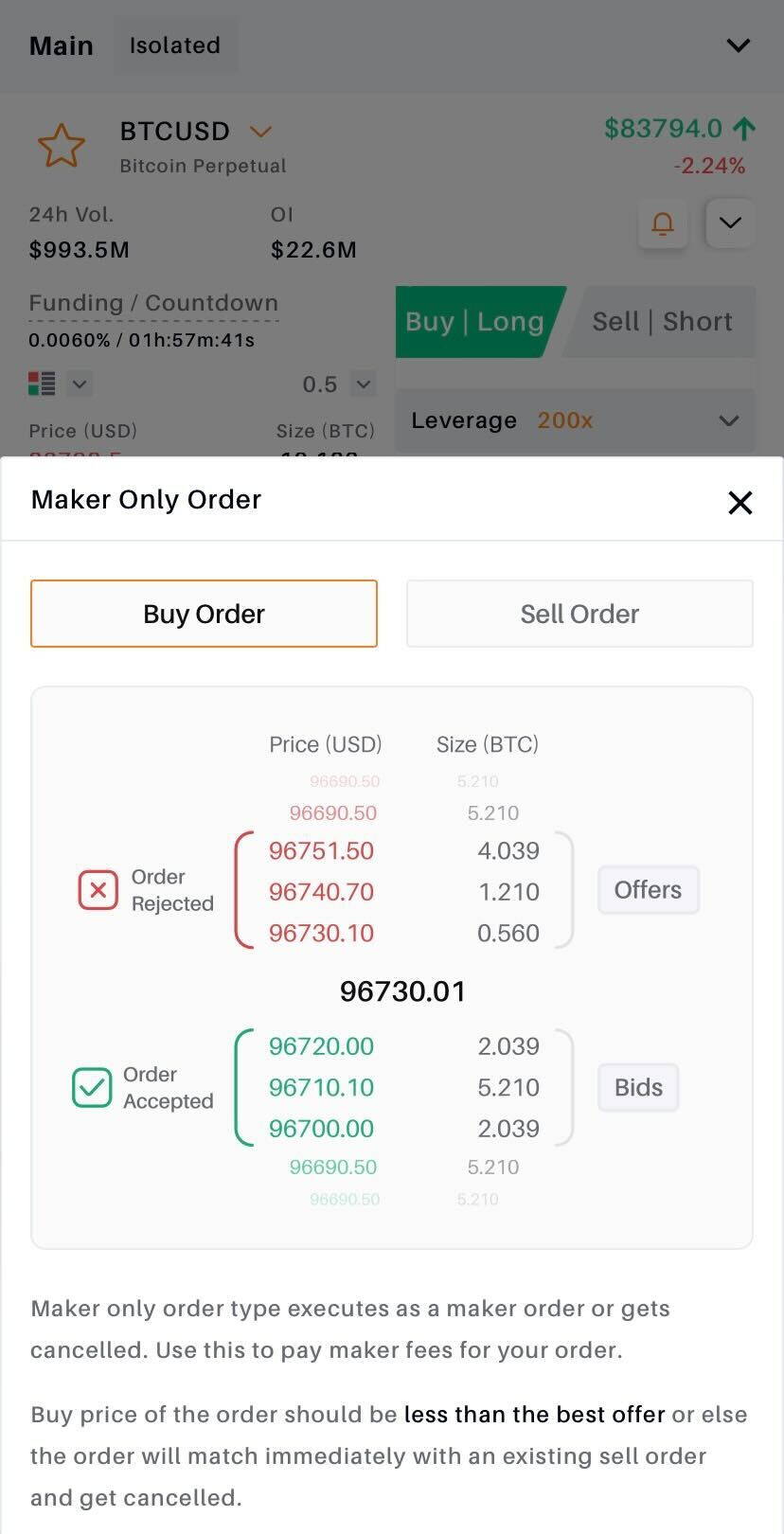
Task: Switch to the Sell Order tab
Action: click(579, 614)
